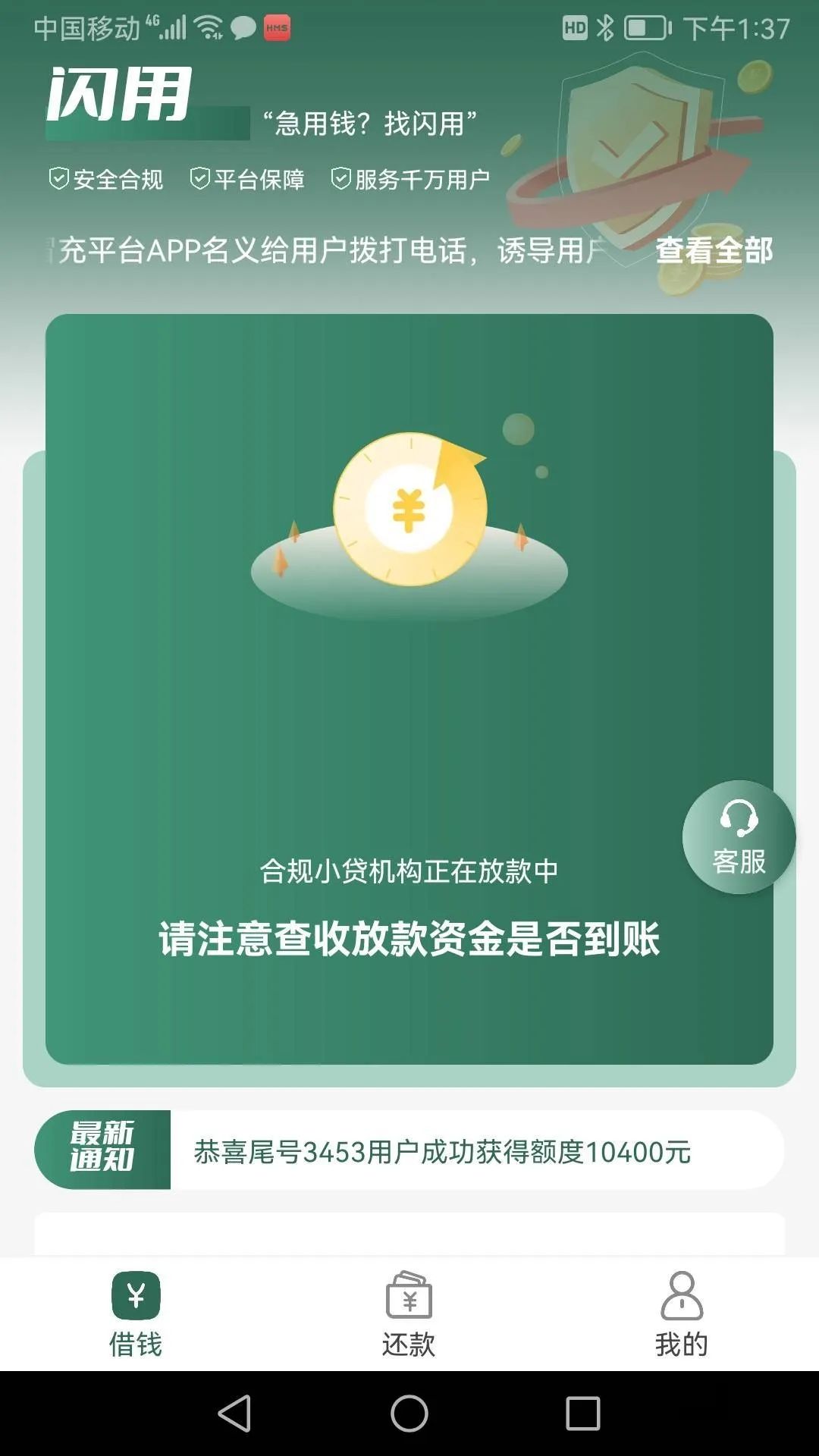Open the green loan disbursement card

click(x=409, y=689)
